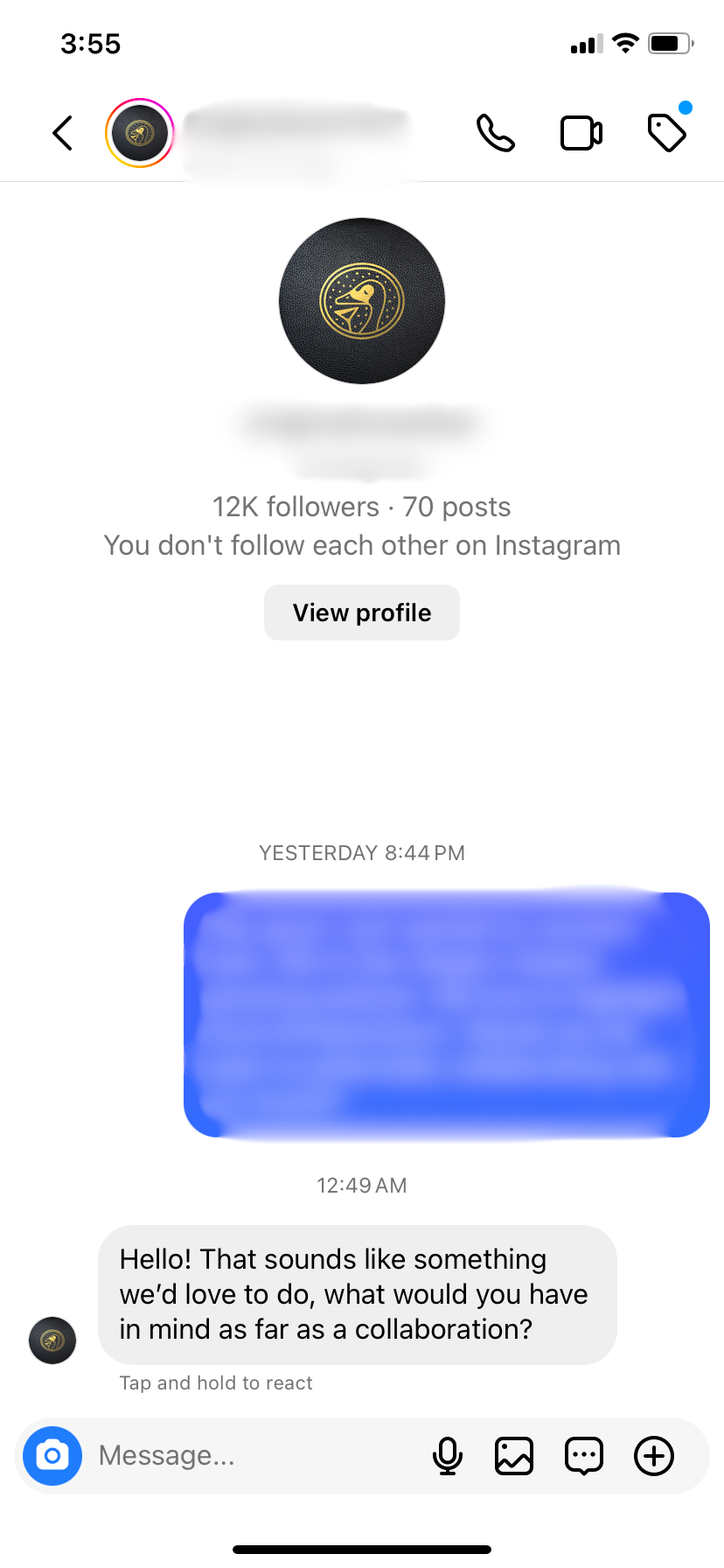Open saved replies speech bubble icon
Screen dimensions: 724x1568
click(584, 1456)
